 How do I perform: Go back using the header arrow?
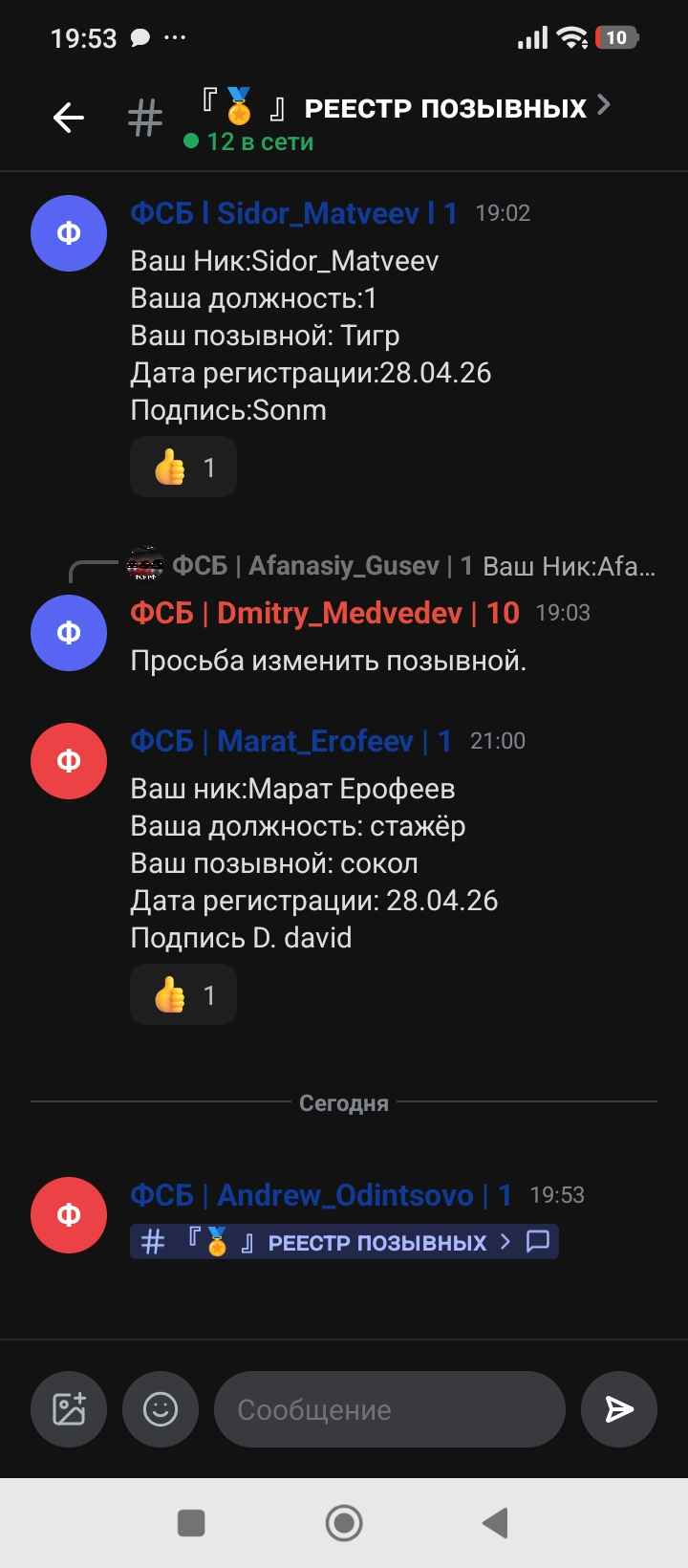[x=69, y=118]
